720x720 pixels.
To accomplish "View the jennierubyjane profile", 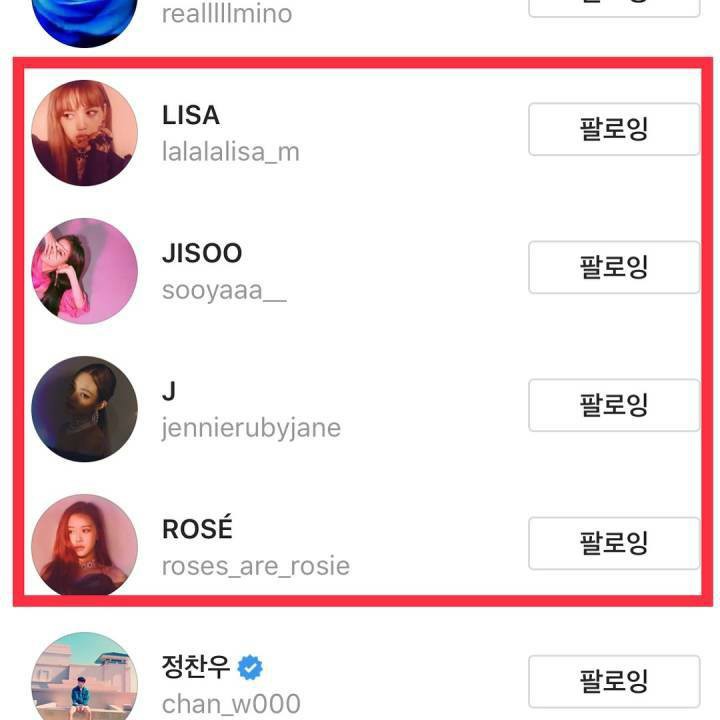I will click(x=250, y=409).
